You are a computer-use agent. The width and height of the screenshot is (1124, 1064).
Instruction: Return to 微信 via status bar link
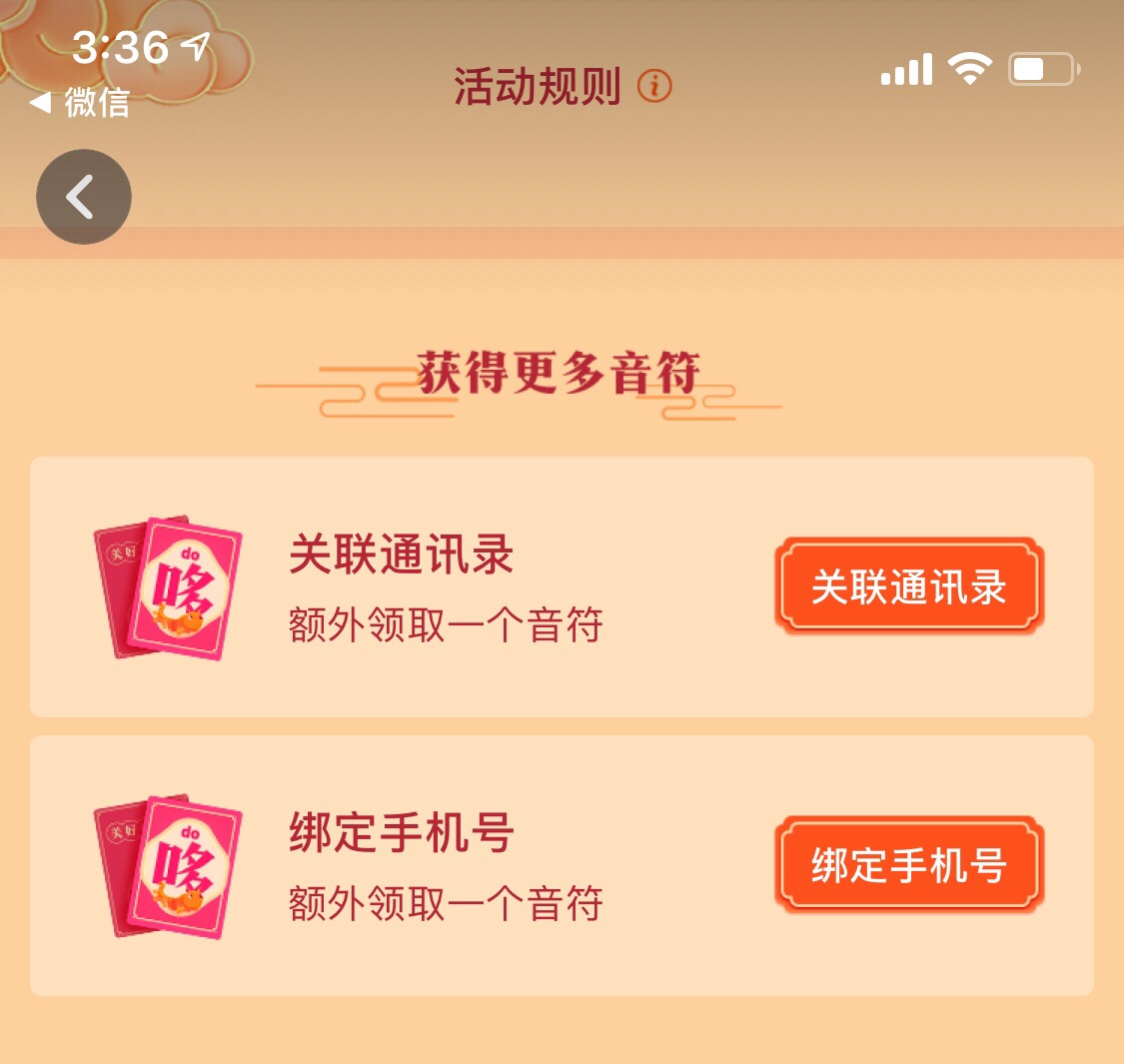click(x=82, y=102)
